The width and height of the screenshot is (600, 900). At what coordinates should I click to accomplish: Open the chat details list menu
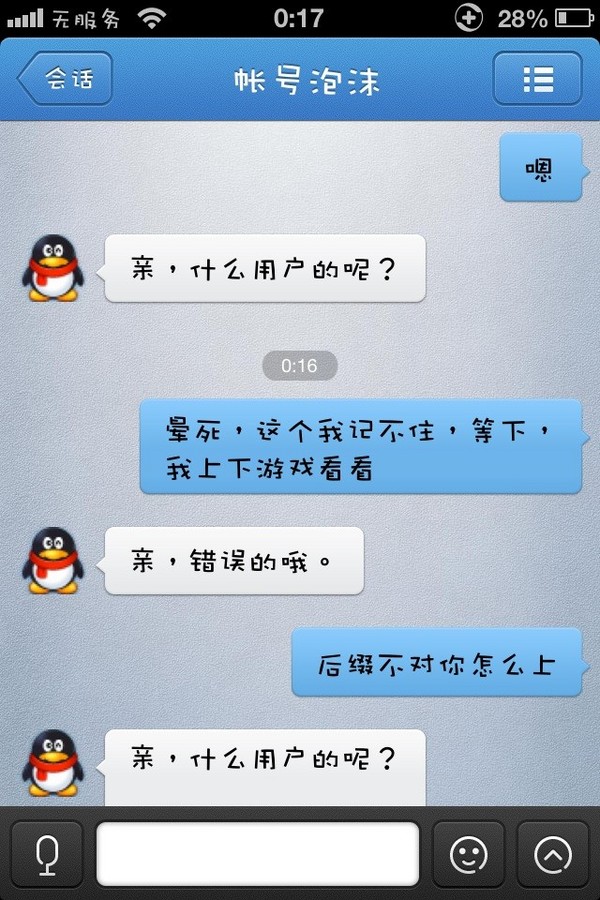click(537, 79)
